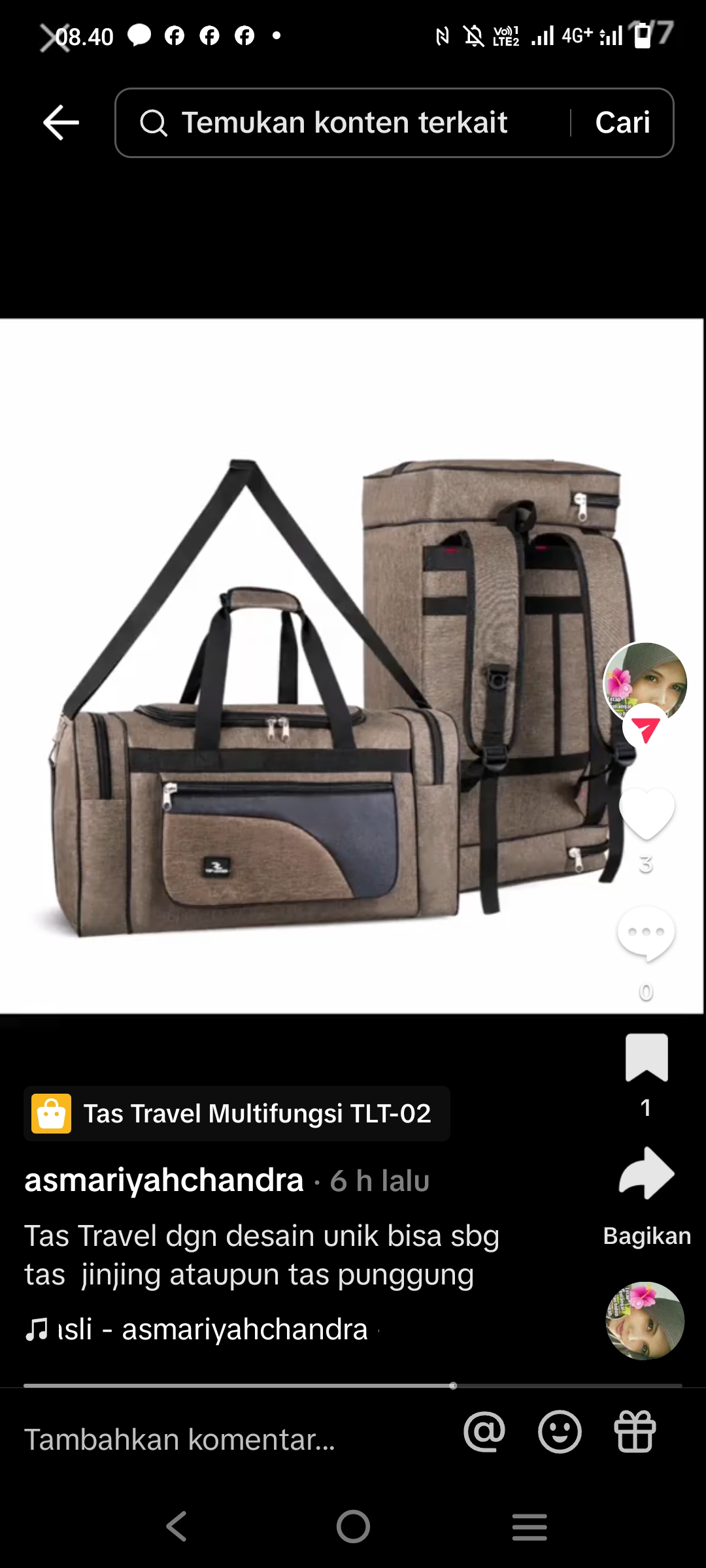Open the system recent apps button
Viewport: 706px width, 1568px height.
point(529,1527)
